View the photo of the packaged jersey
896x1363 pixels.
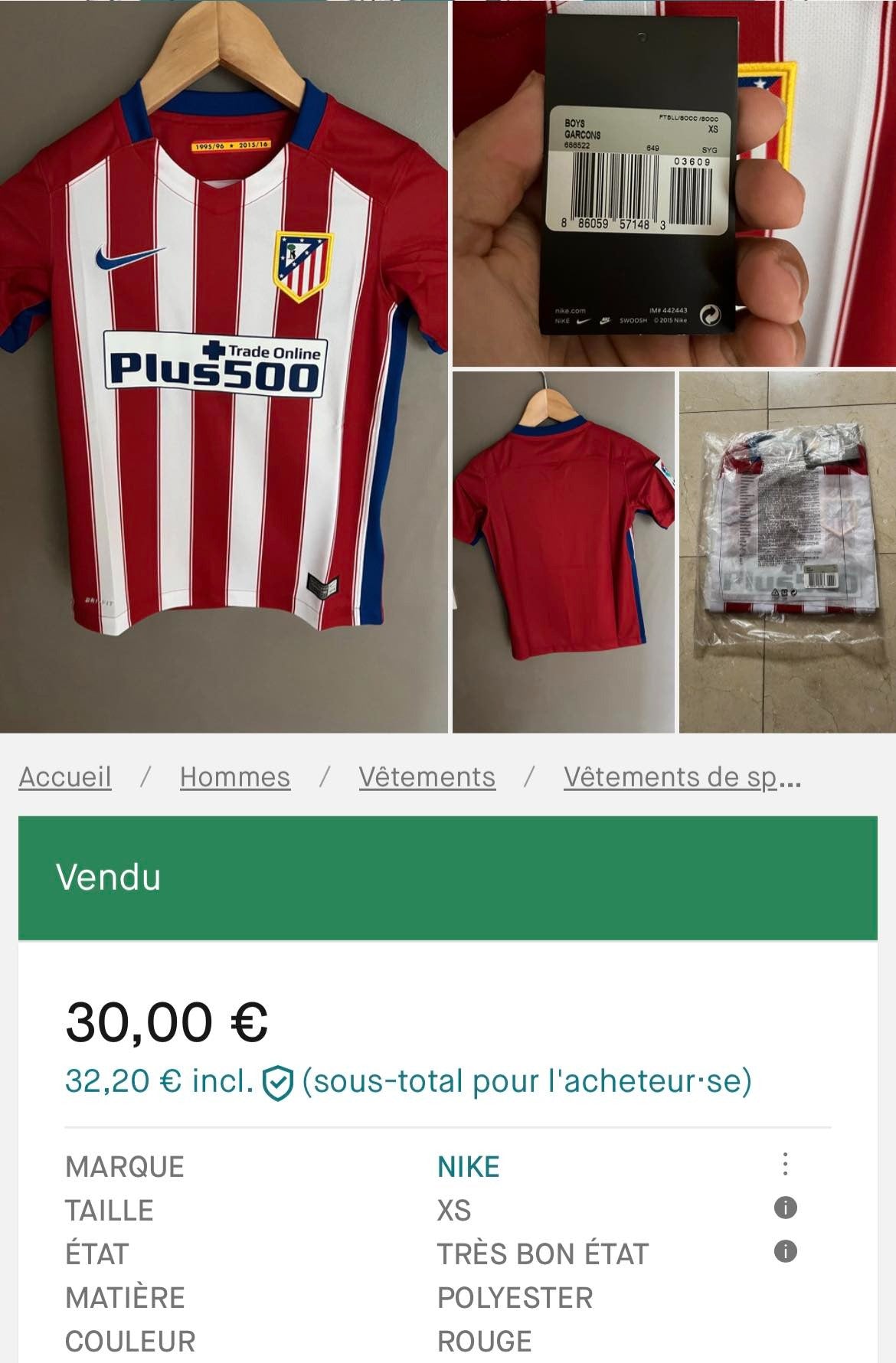(787, 551)
